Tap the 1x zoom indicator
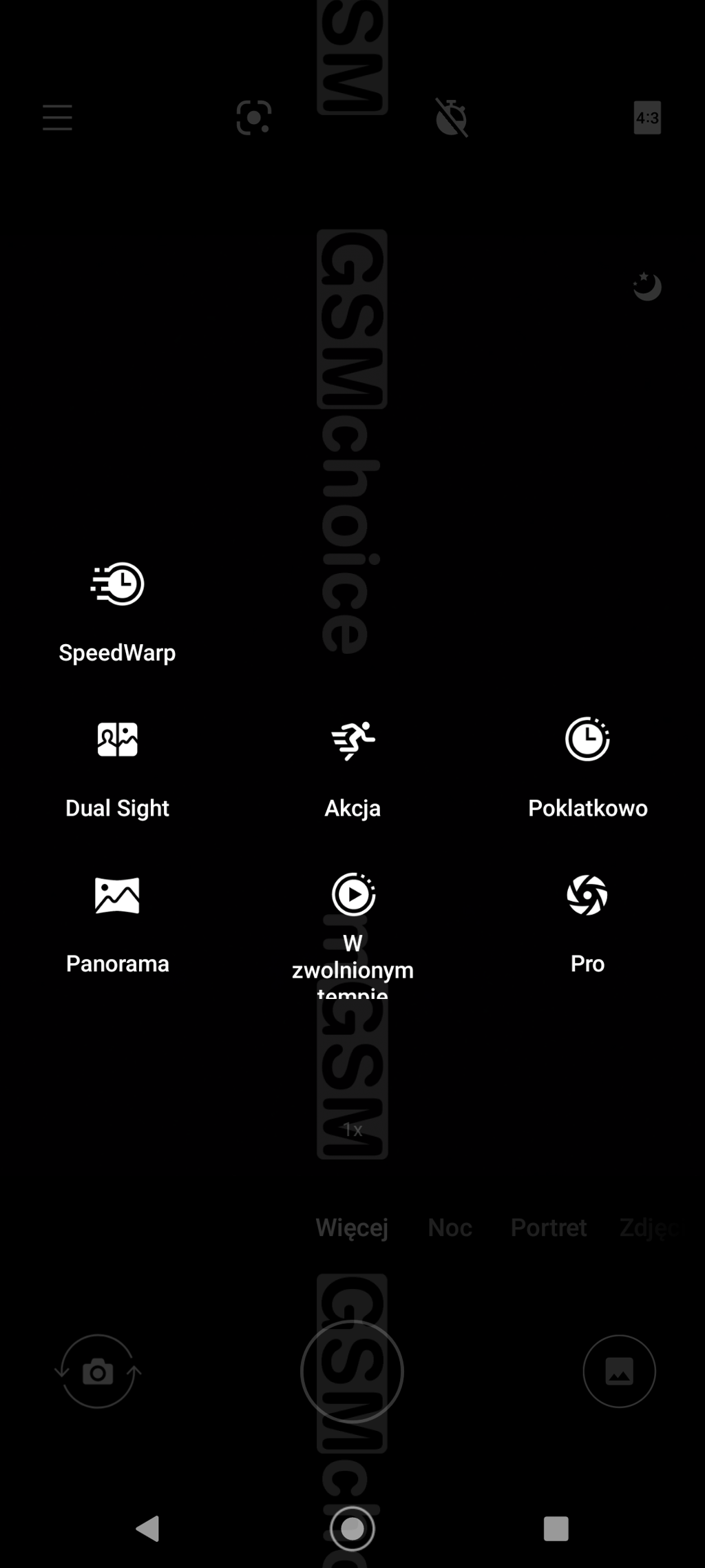The height and width of the screenshot is (1568, 705). 352,1129
